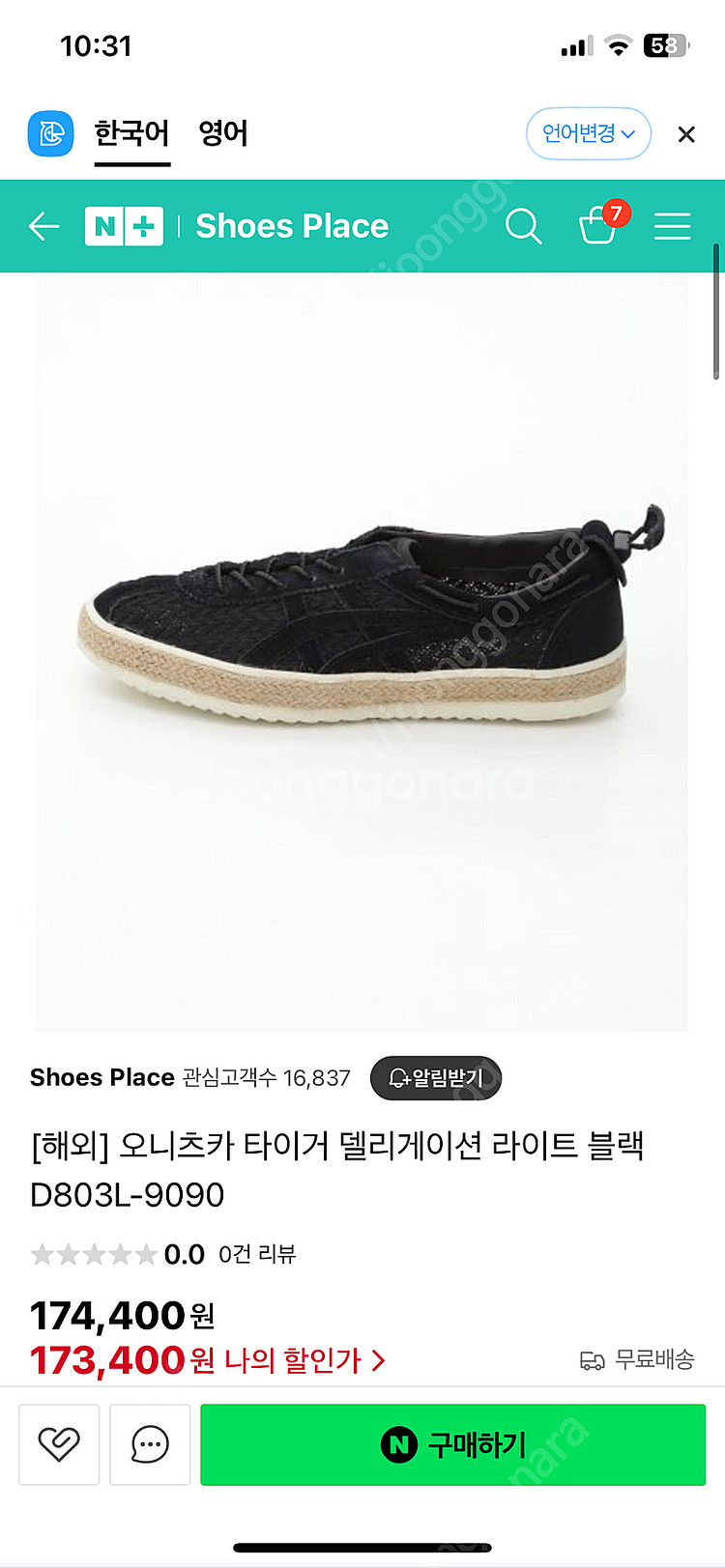The width and height of the screenshot is (725, 1568).
Task: Open 나의 할인가 discount details
Action: 304,1360
